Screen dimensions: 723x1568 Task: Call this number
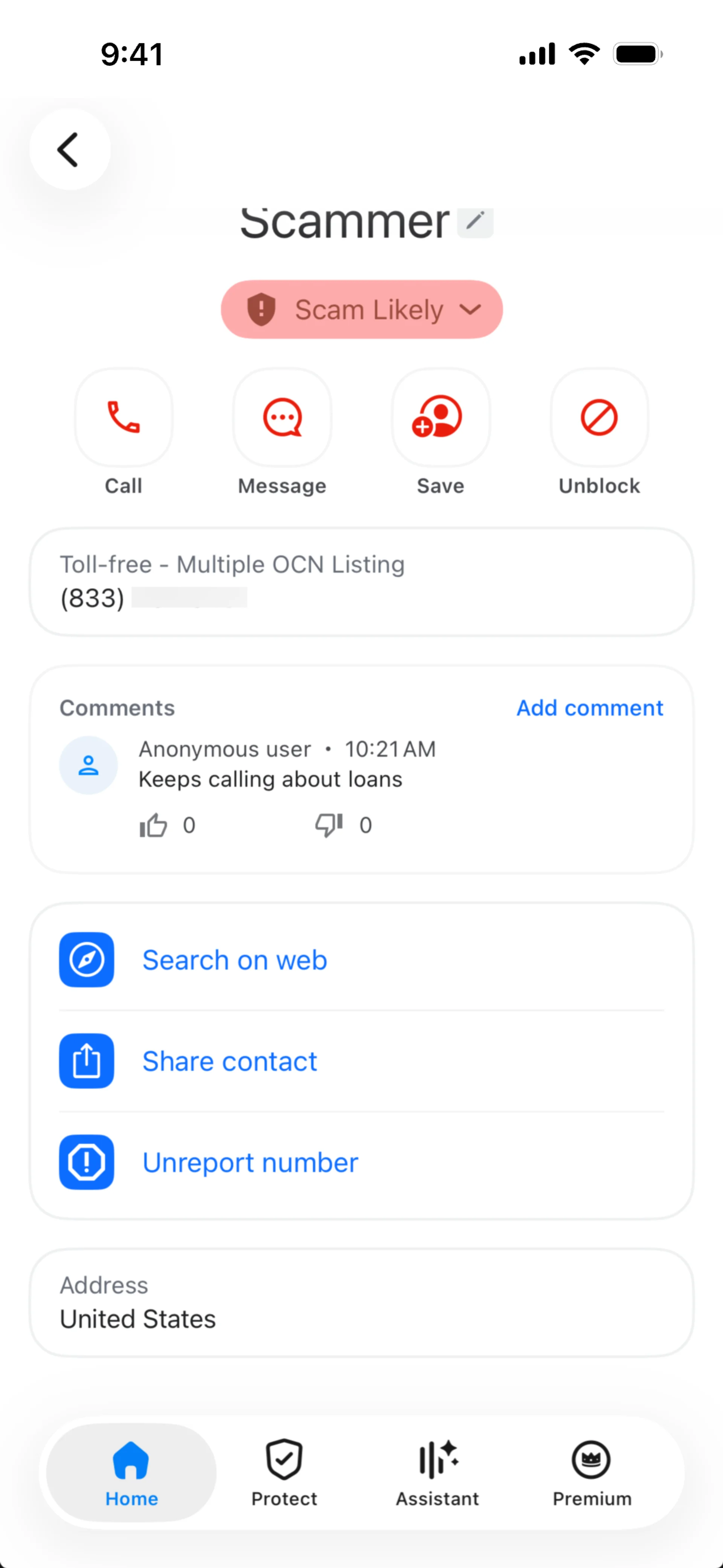coord(124,417)
